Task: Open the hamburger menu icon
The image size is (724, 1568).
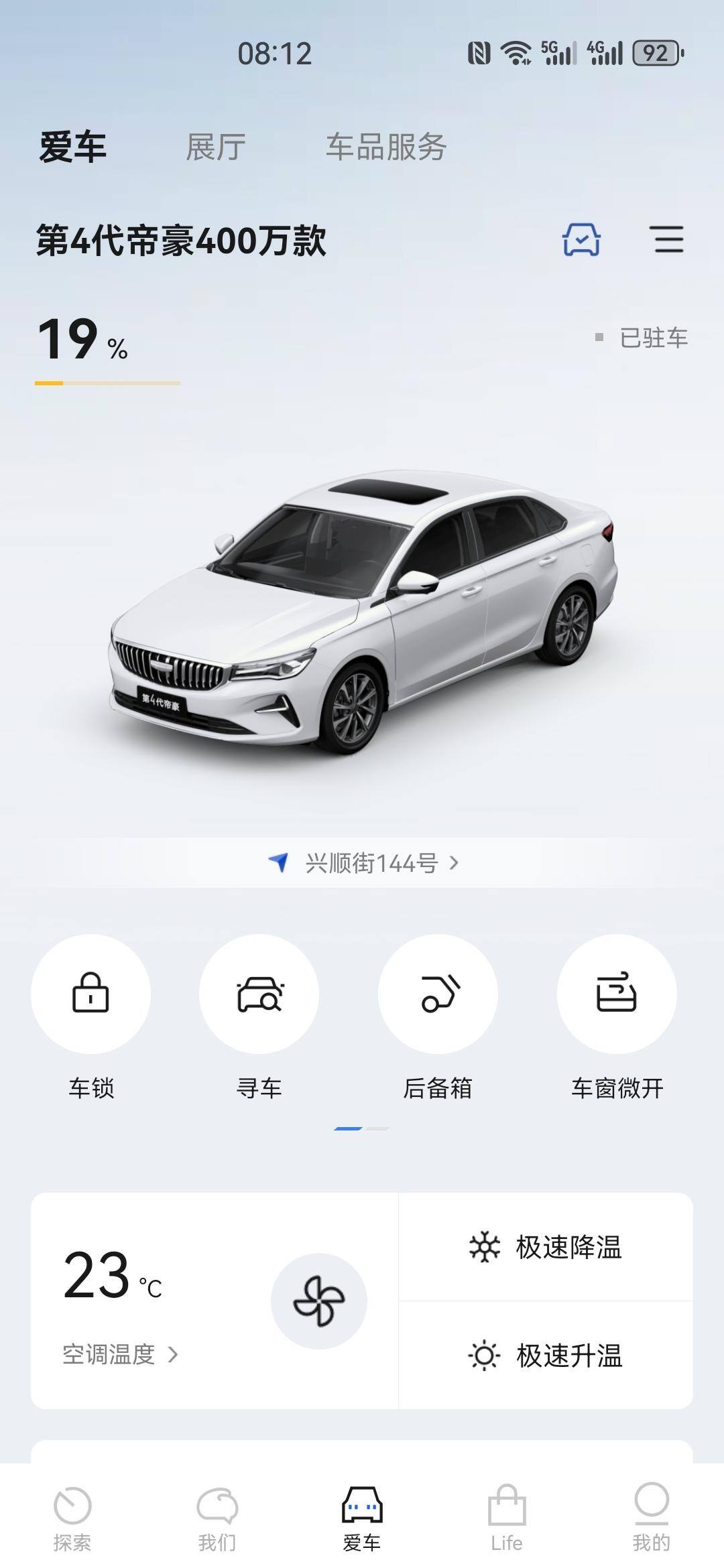Action: click(666, 239)
